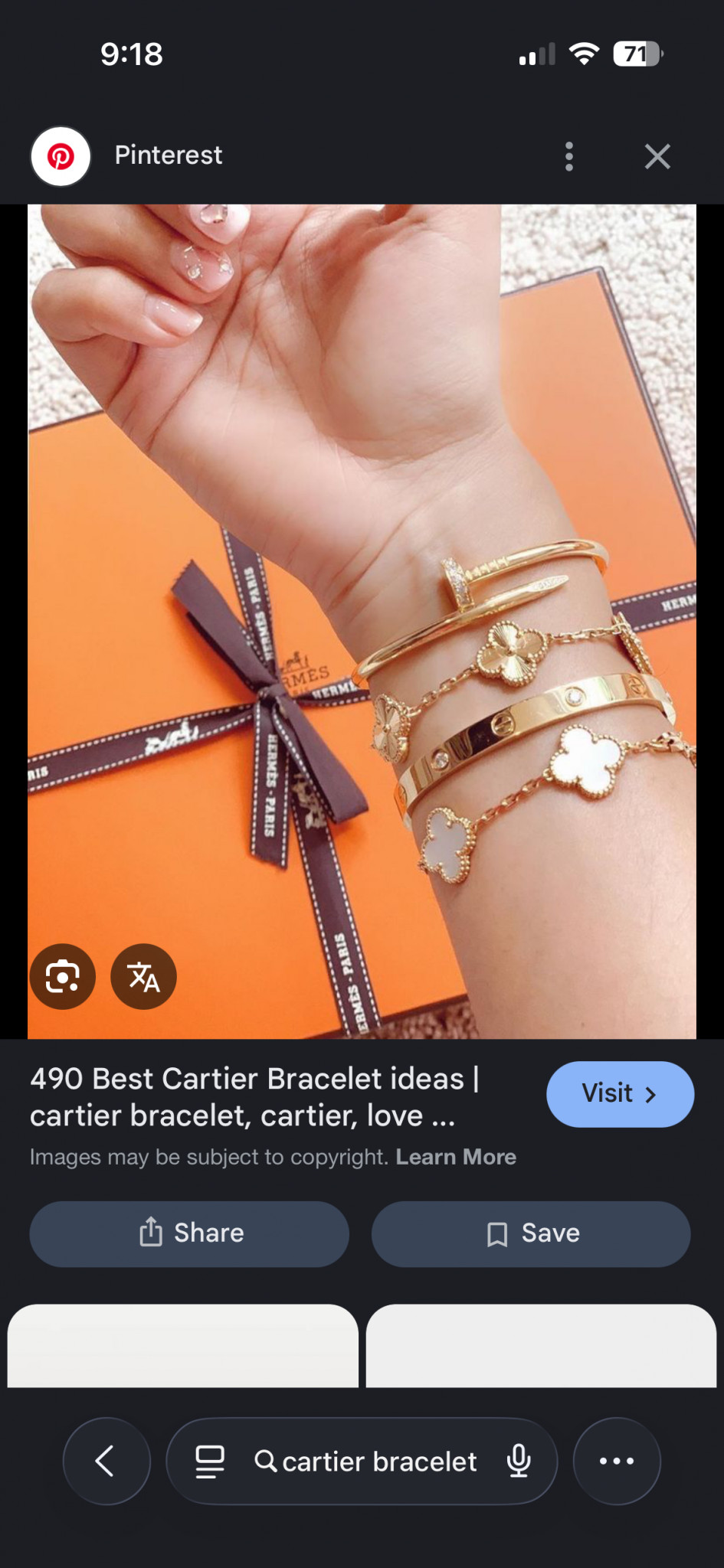This screenshot has height=1568, width=724.
Task: Open the Pinterest source link
Action: click(x=168, y=155)
